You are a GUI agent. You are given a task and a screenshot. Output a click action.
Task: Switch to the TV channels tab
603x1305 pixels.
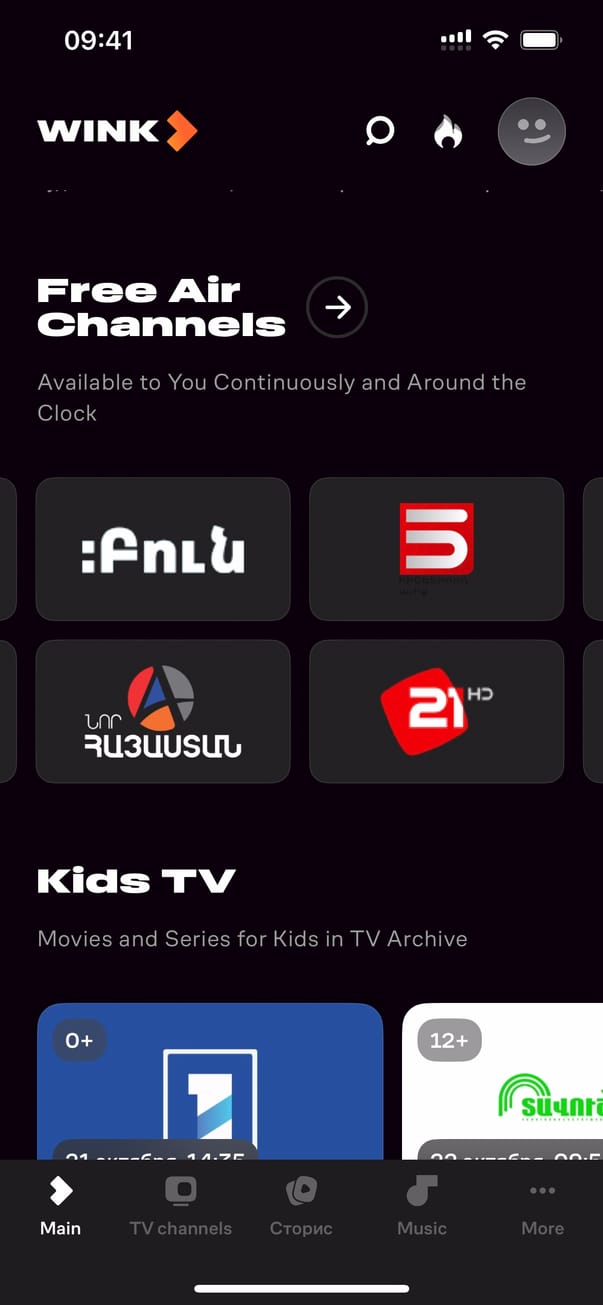(181, 1205)
